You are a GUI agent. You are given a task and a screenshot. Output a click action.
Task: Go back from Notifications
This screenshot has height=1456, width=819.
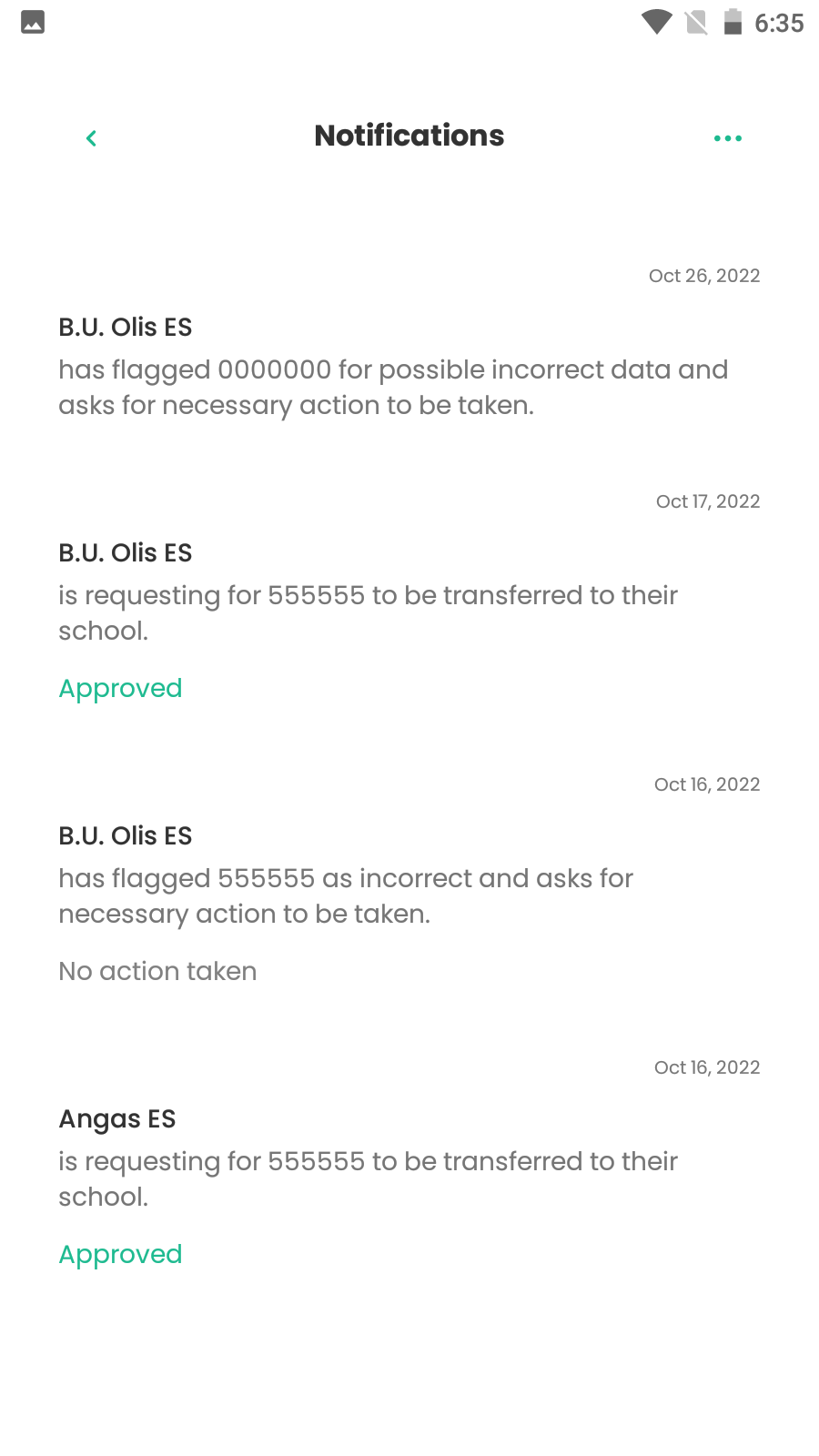click(91, 138)
